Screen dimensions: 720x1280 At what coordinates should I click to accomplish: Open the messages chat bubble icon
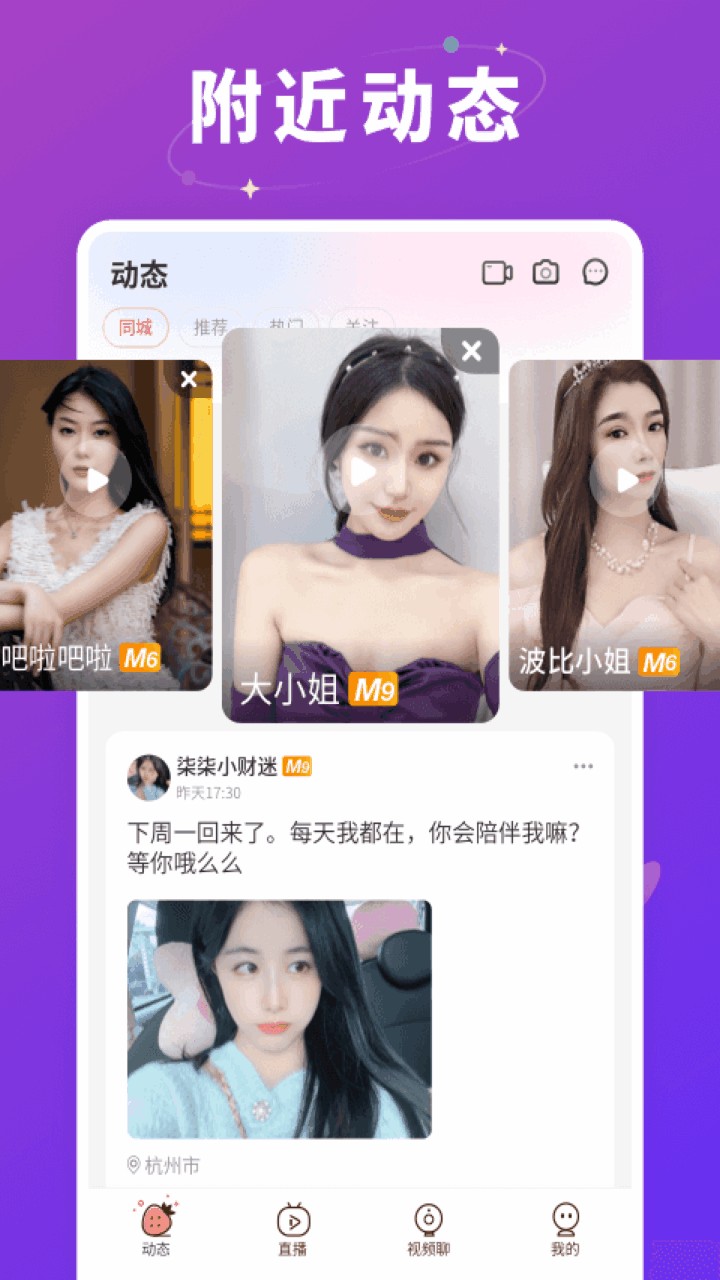[595, 271]
